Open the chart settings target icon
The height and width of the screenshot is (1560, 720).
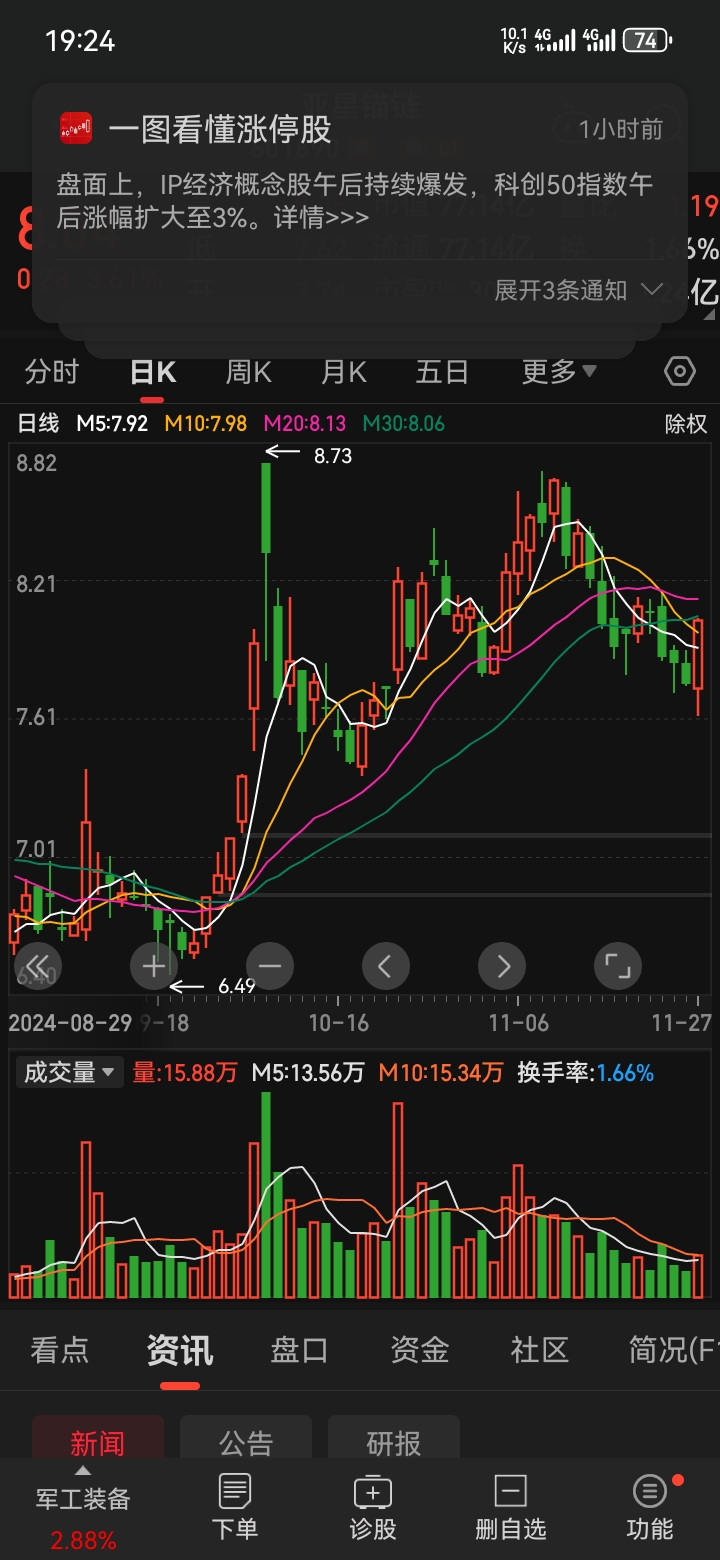click(x=679, y=370)
